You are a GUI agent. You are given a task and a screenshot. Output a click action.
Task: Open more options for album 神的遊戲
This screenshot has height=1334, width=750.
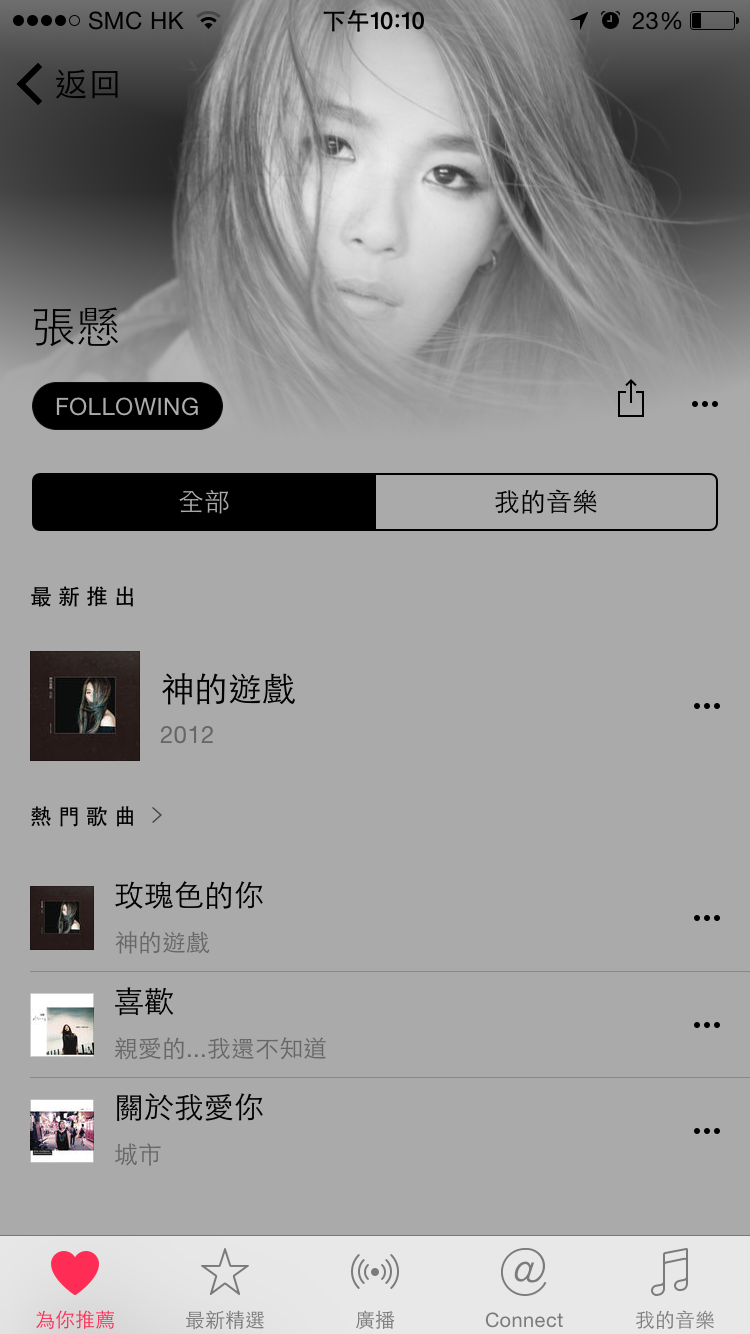706,706
